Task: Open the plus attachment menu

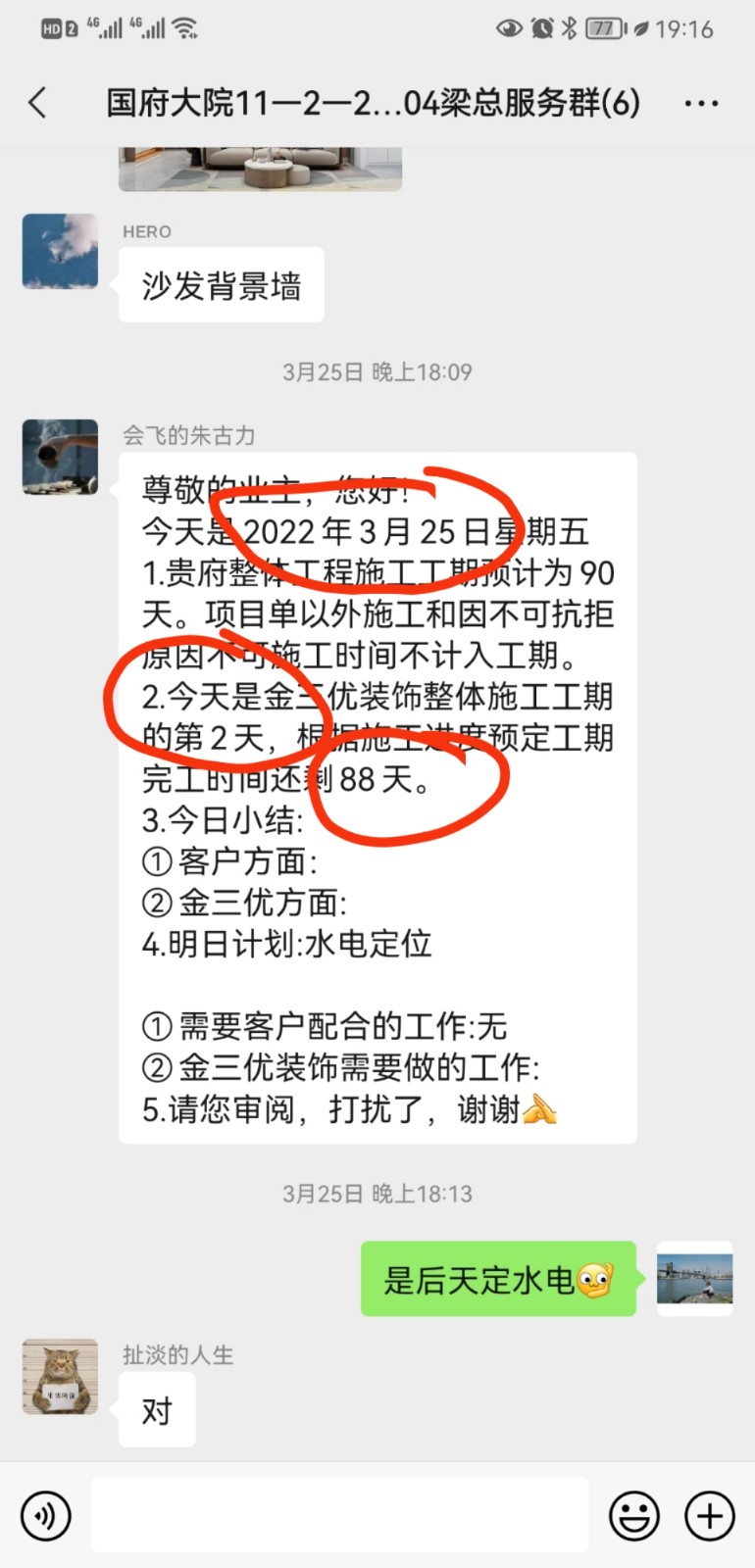Action: [x=709, y=1515]
